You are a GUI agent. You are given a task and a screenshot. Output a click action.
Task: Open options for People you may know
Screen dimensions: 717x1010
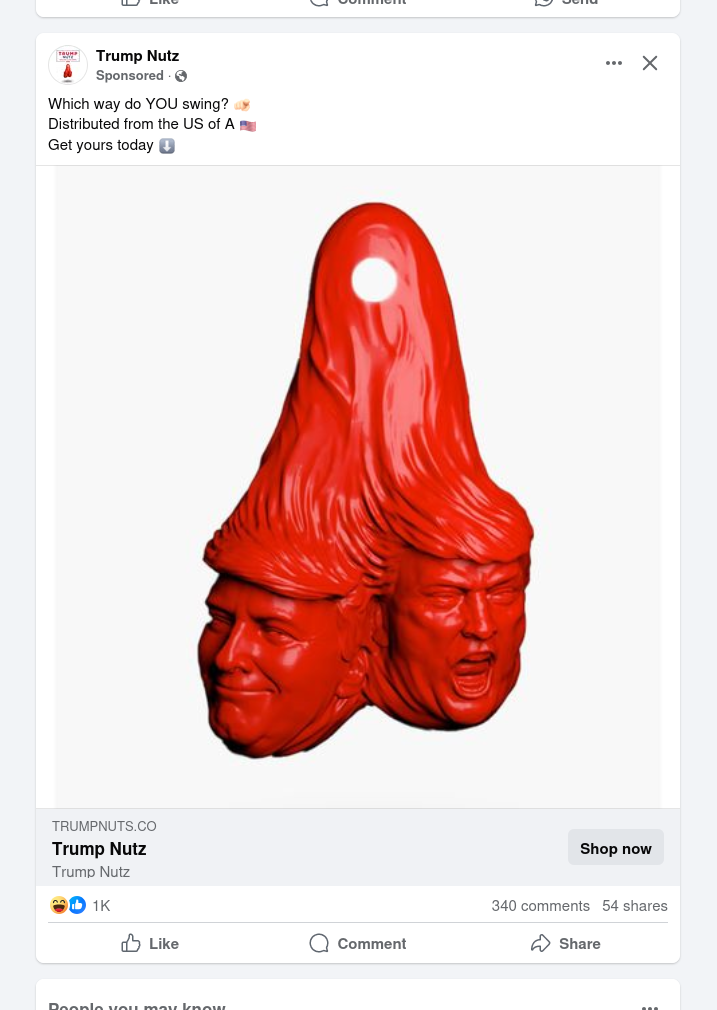[x=649, y=1005]
